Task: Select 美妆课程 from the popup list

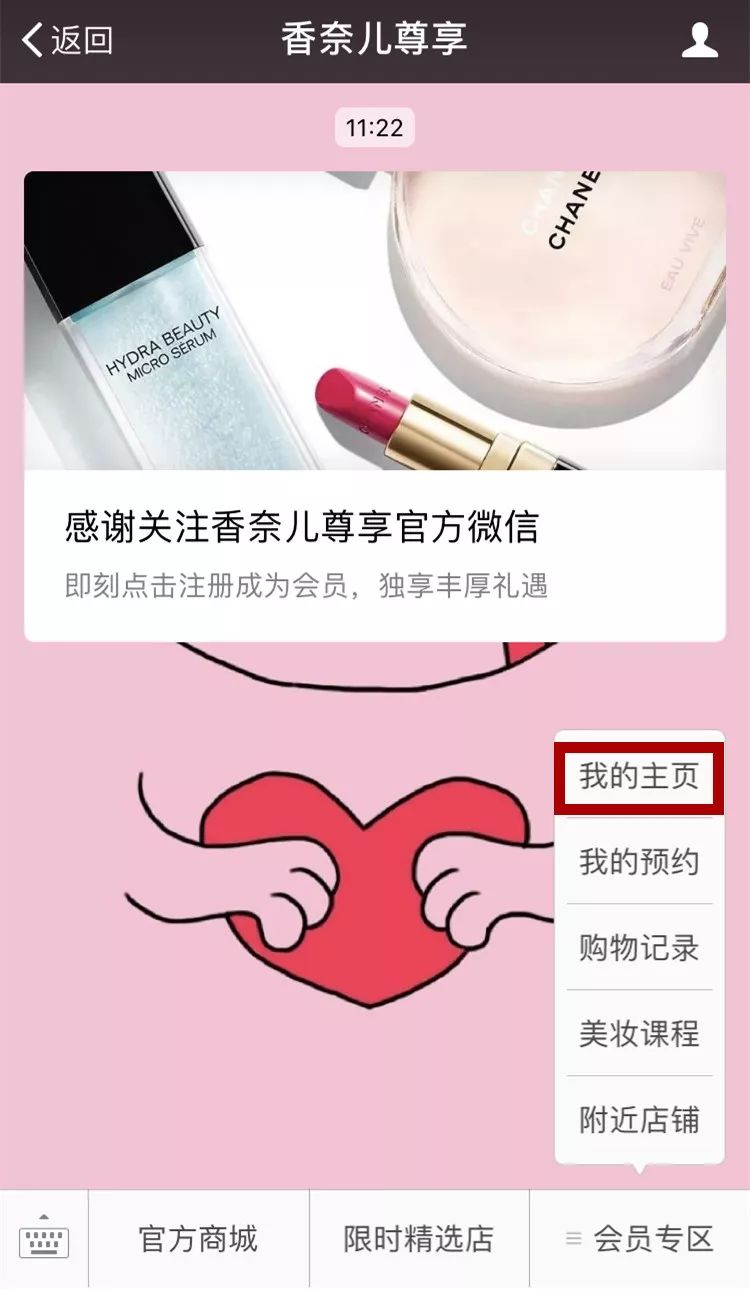Action: point(638,1032)
